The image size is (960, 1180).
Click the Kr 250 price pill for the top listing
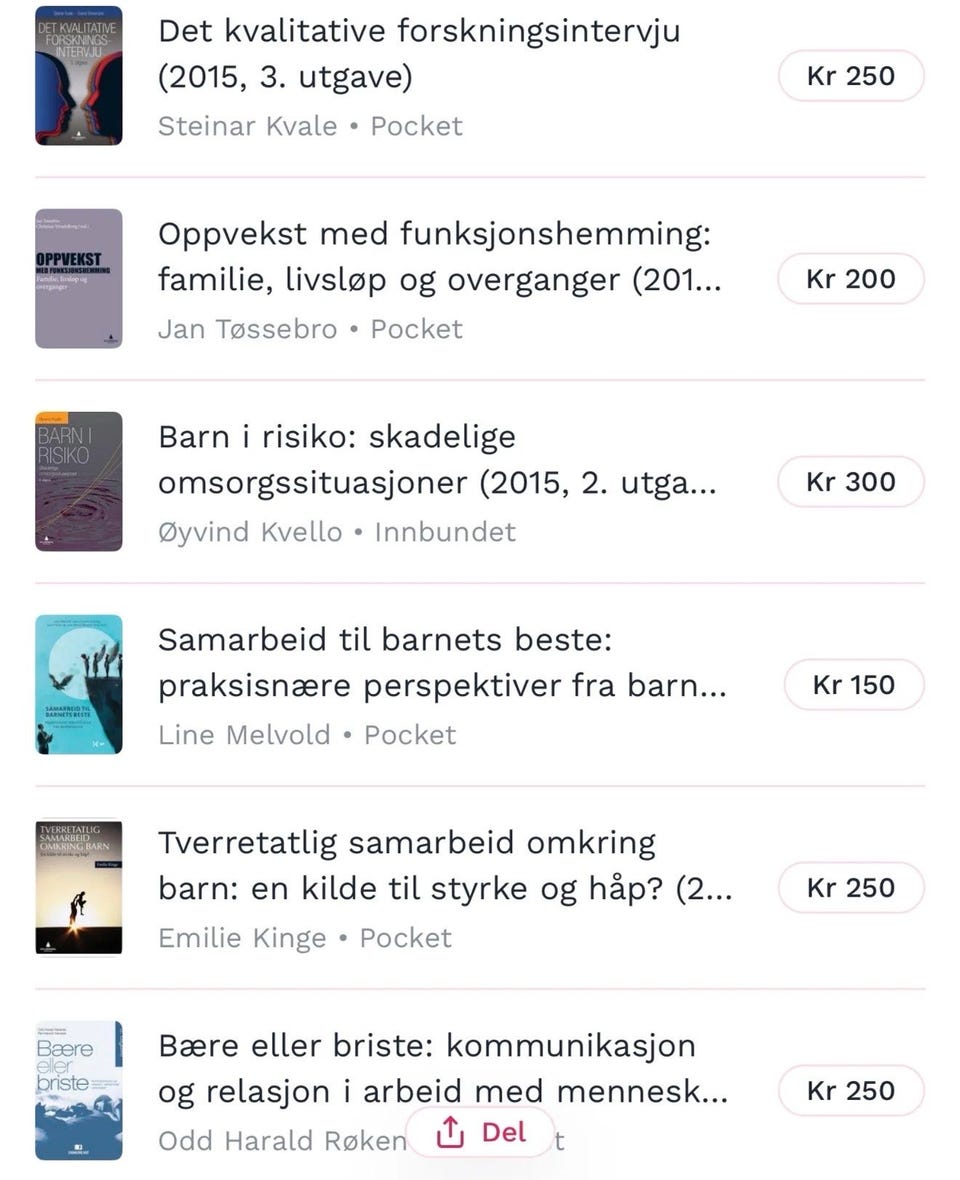[850, 76]
